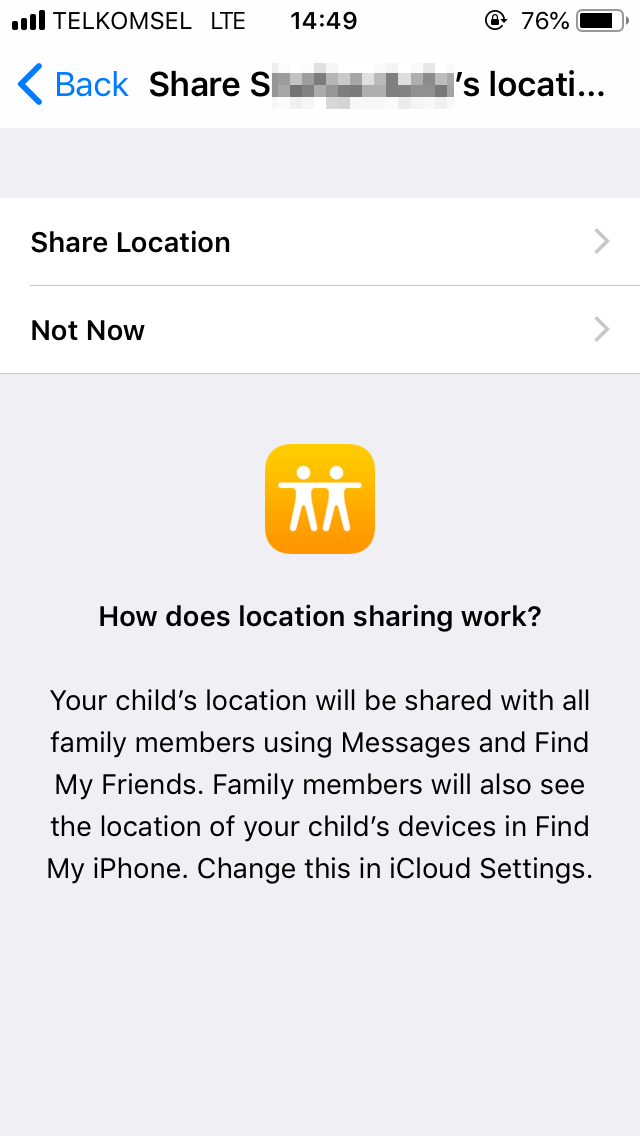Select the Share Location option

[320, 242]
